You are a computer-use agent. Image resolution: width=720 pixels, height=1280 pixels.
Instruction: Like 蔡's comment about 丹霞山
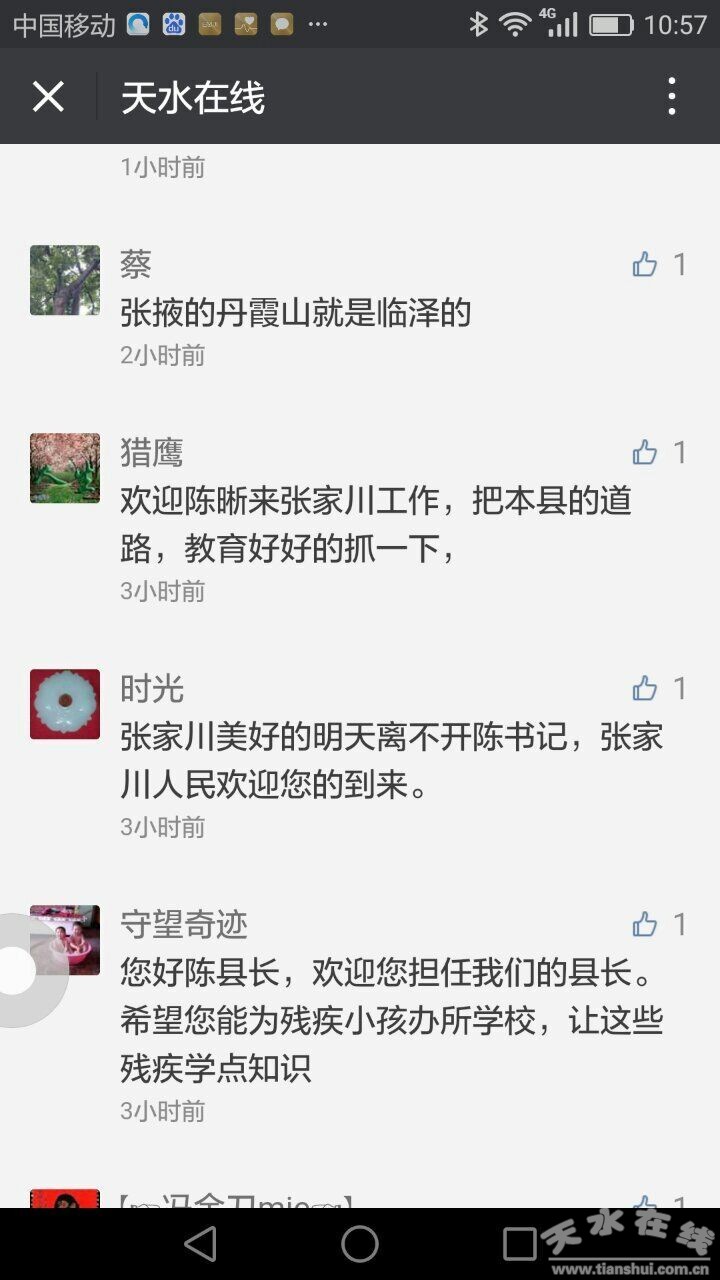[x=645, y=265]
